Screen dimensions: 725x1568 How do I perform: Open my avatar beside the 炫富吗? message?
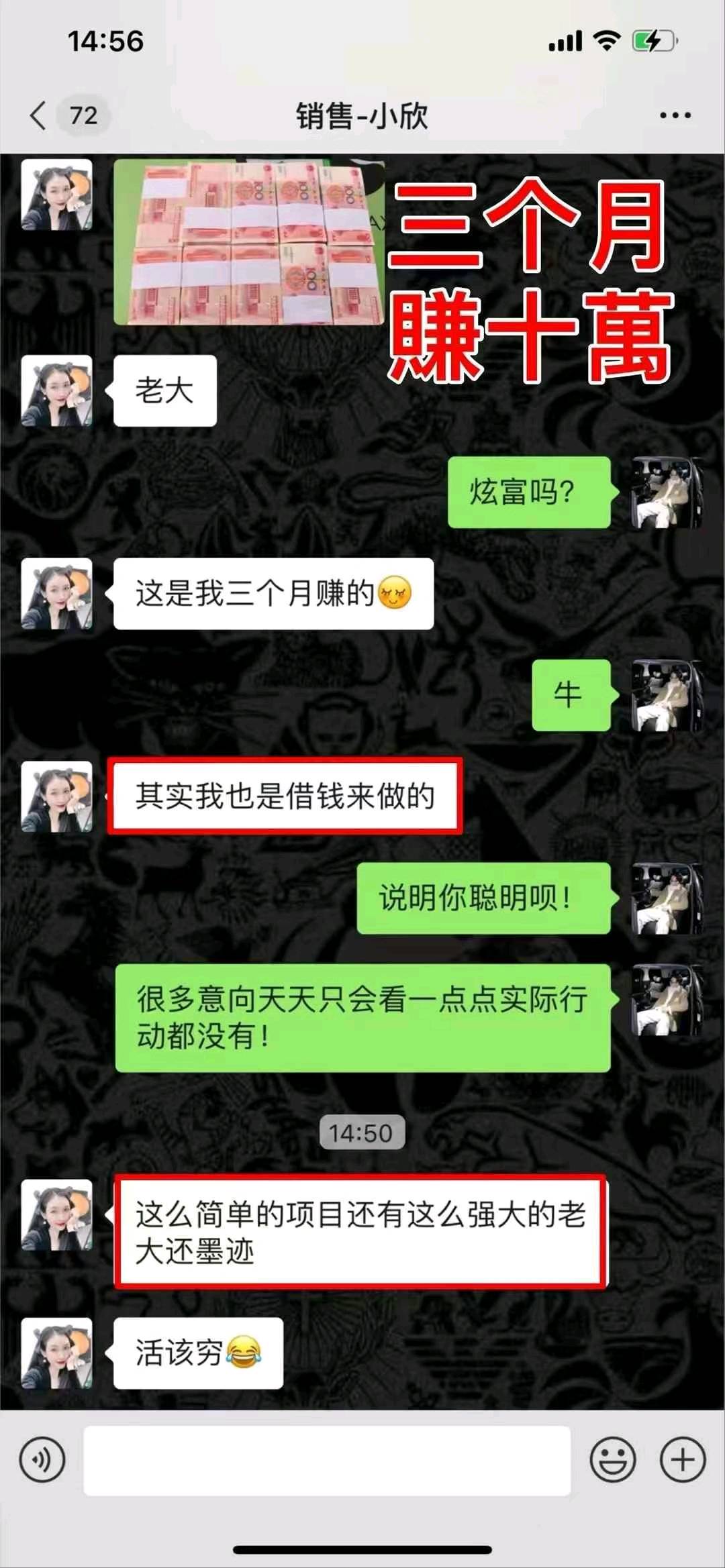coord(667,492)
